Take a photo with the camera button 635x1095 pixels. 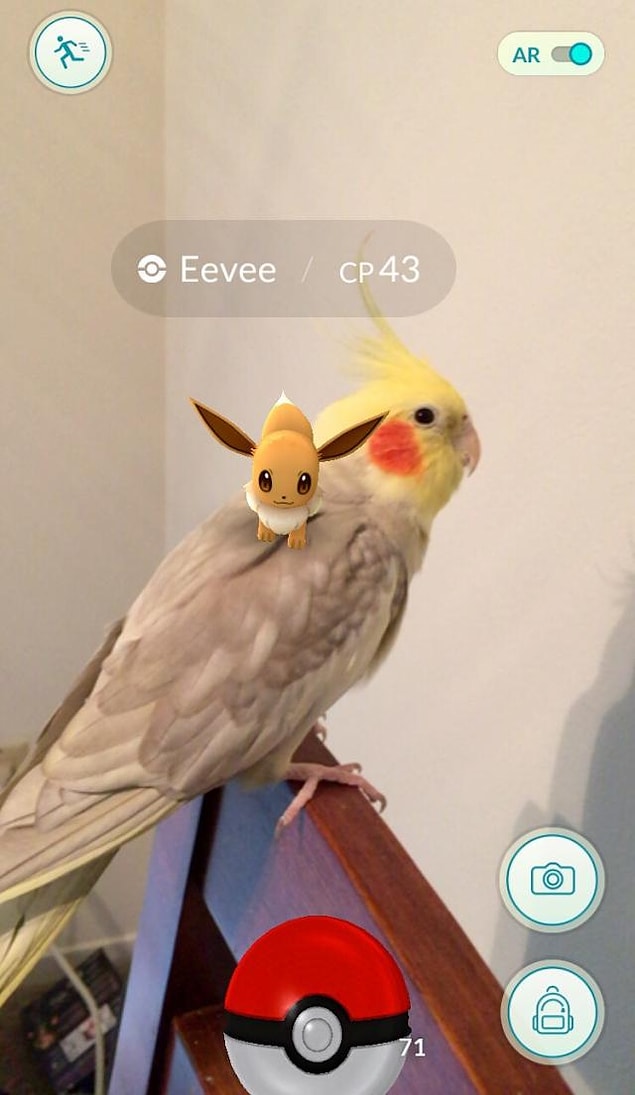[x=552, y=879]
